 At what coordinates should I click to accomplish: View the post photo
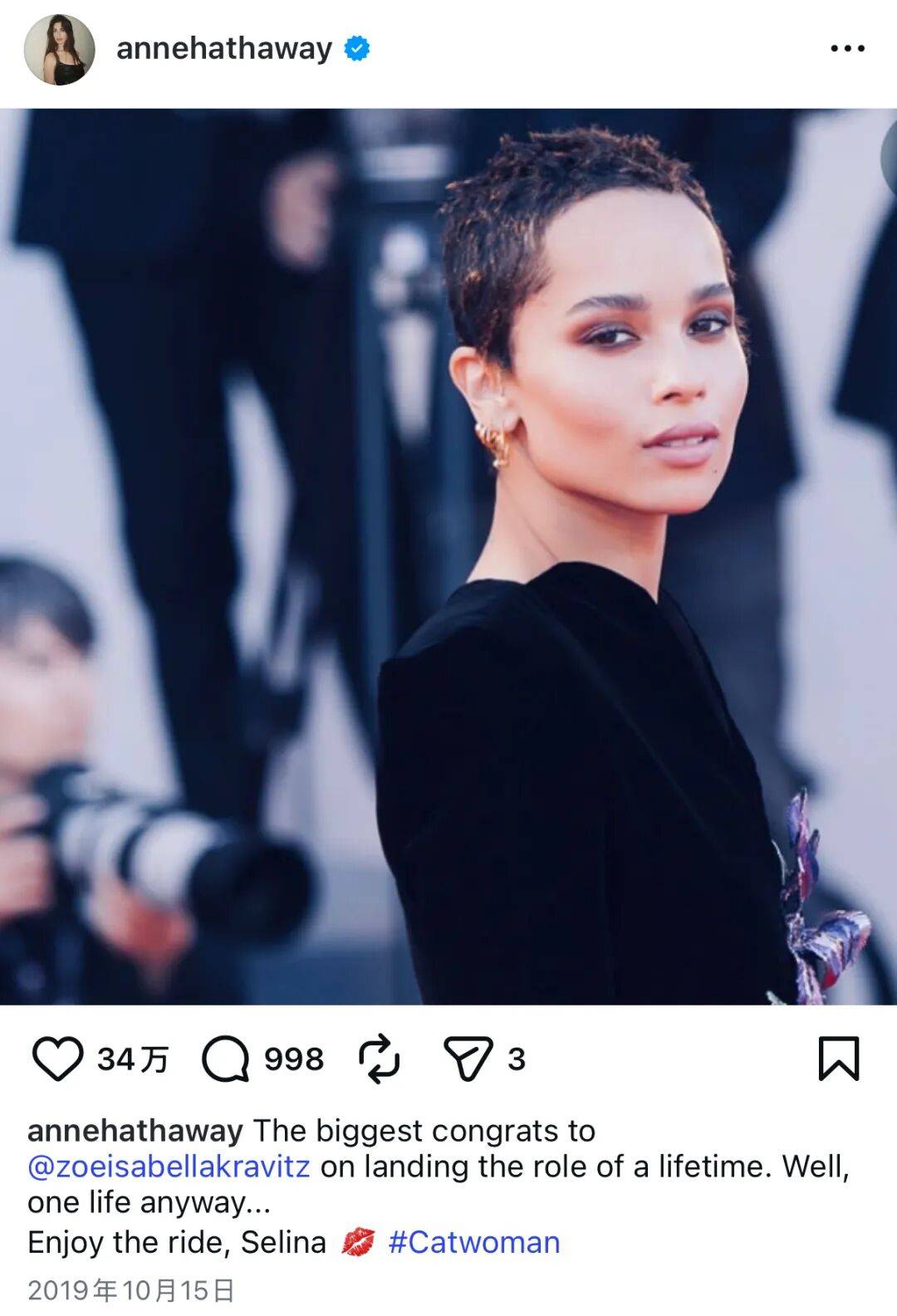[x=448, y=556]
